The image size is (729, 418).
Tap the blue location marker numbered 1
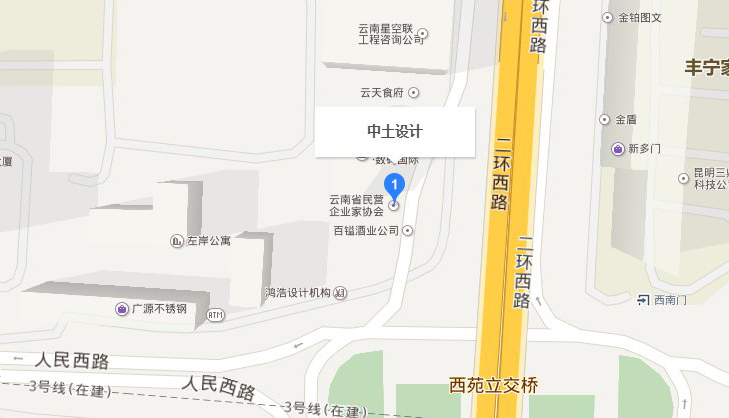[x=394, y=184]
